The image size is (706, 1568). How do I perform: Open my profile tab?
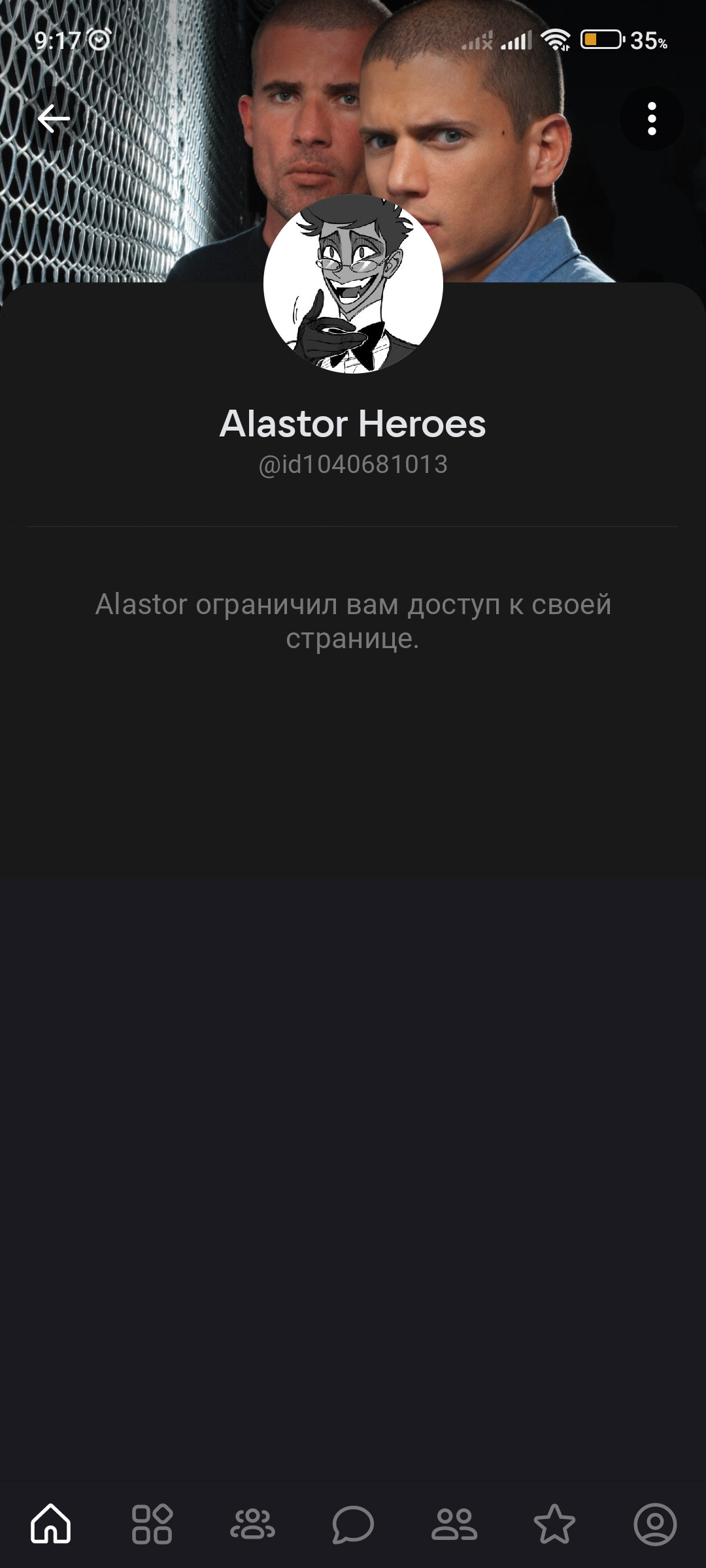point(655,1524)
